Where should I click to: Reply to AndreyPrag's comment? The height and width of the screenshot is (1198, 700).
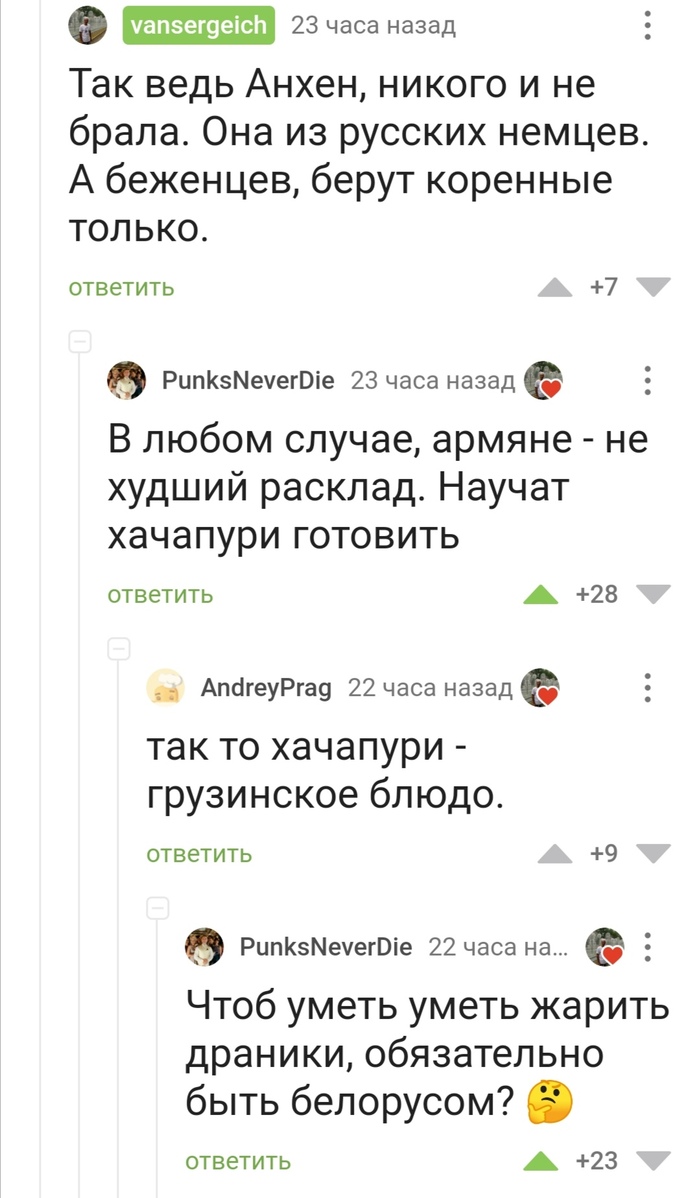199,854
